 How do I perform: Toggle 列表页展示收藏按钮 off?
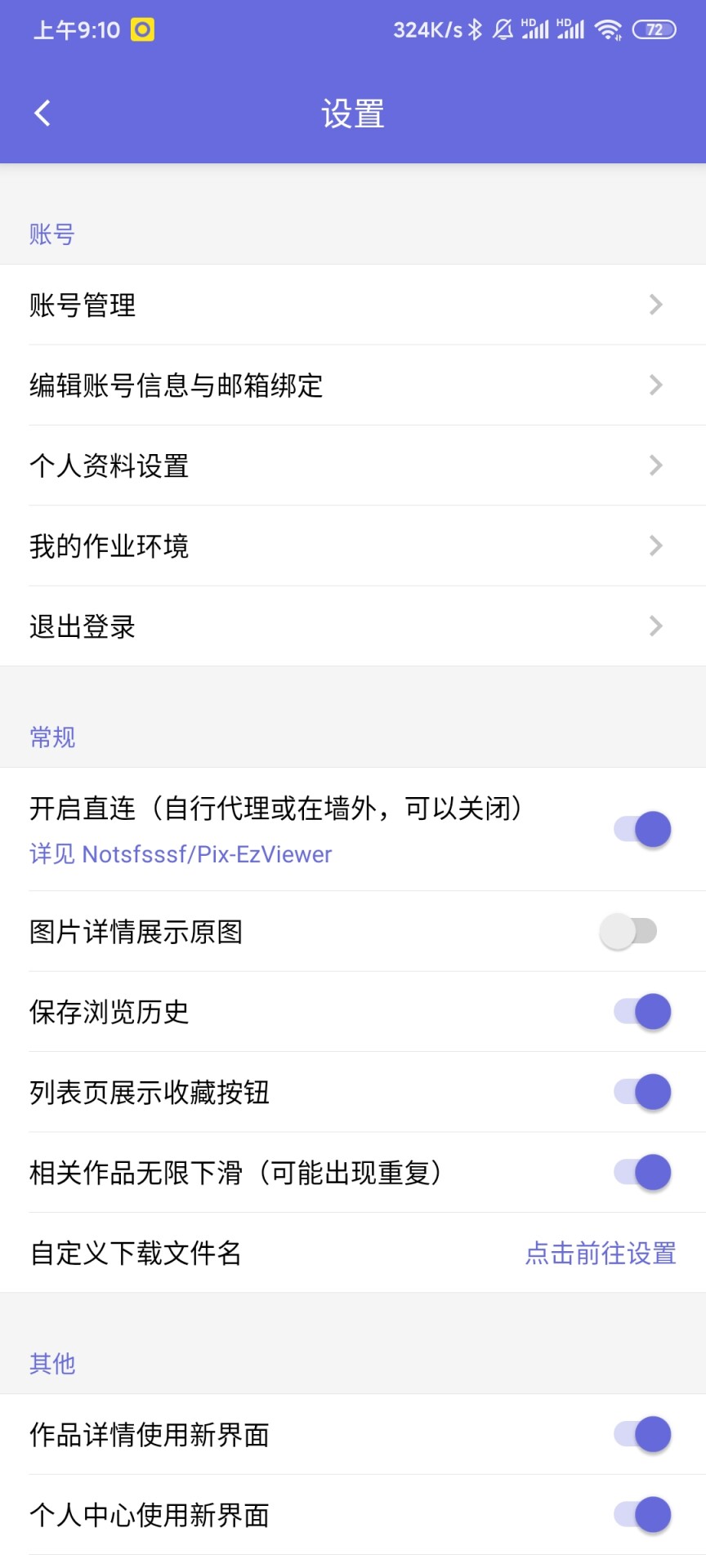tap(643, 1092)
